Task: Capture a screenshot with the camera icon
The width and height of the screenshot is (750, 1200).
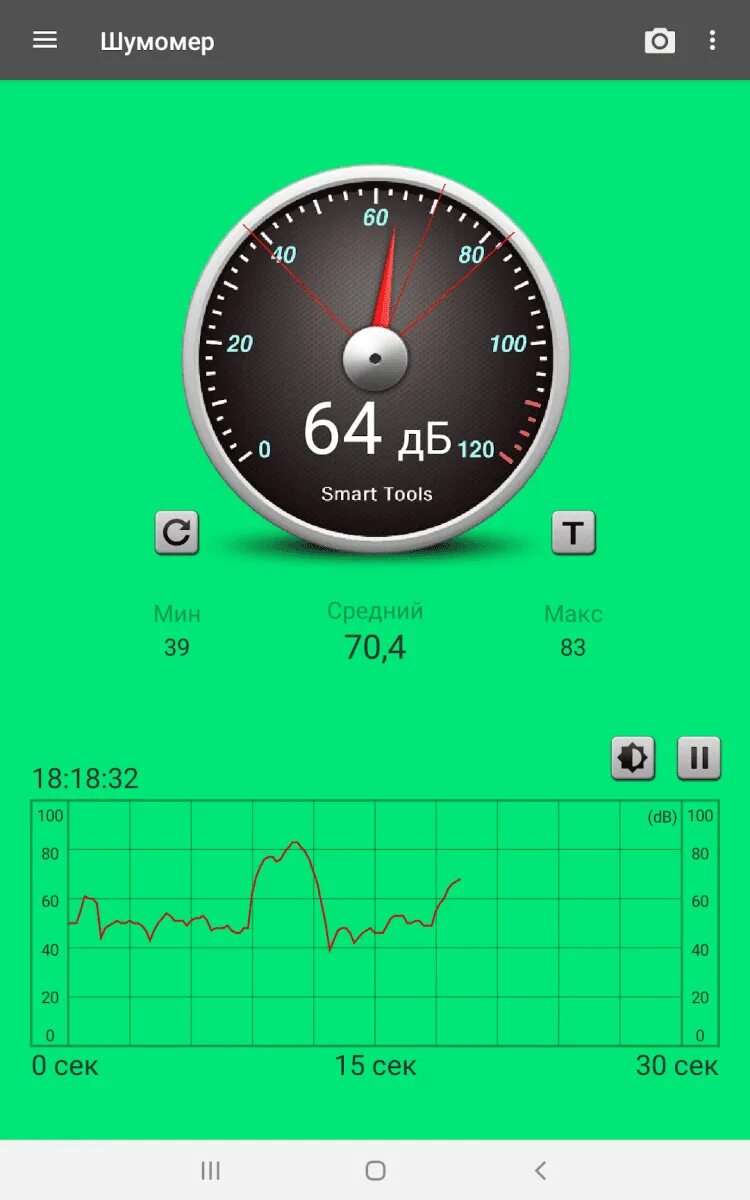Action: 659,41
